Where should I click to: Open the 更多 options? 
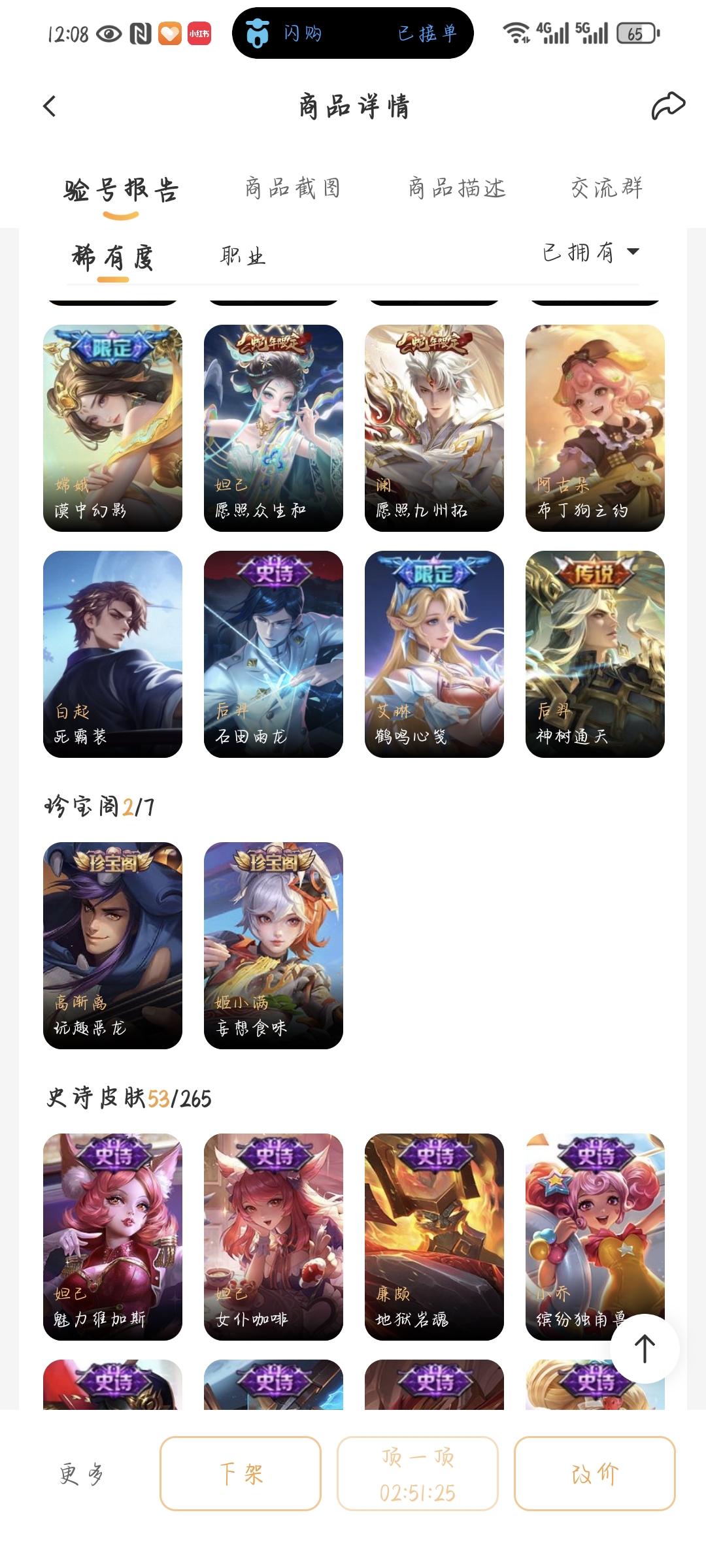pyautogui.click(x=82, y=1473)
